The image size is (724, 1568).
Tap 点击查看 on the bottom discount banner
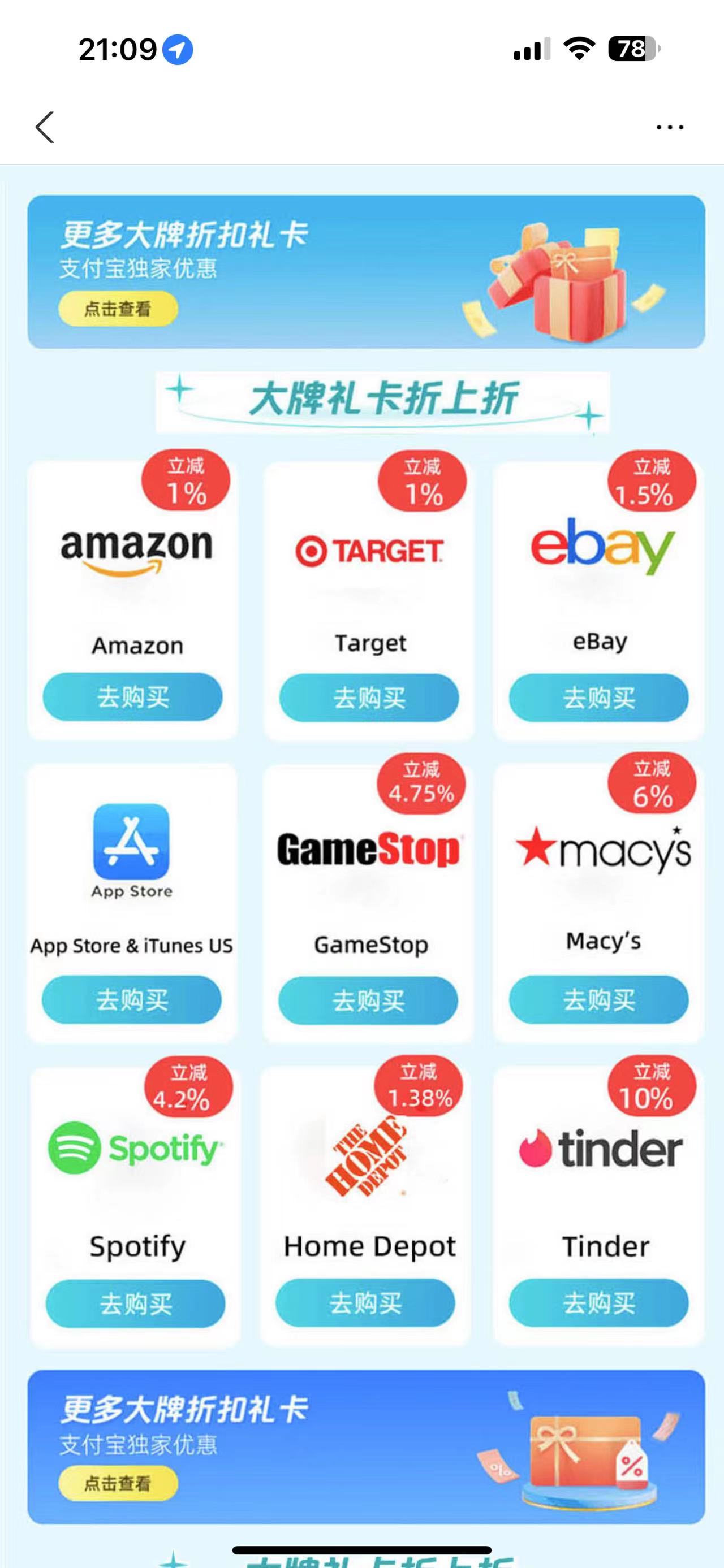pyautogui.click(x=118, y=1483)
